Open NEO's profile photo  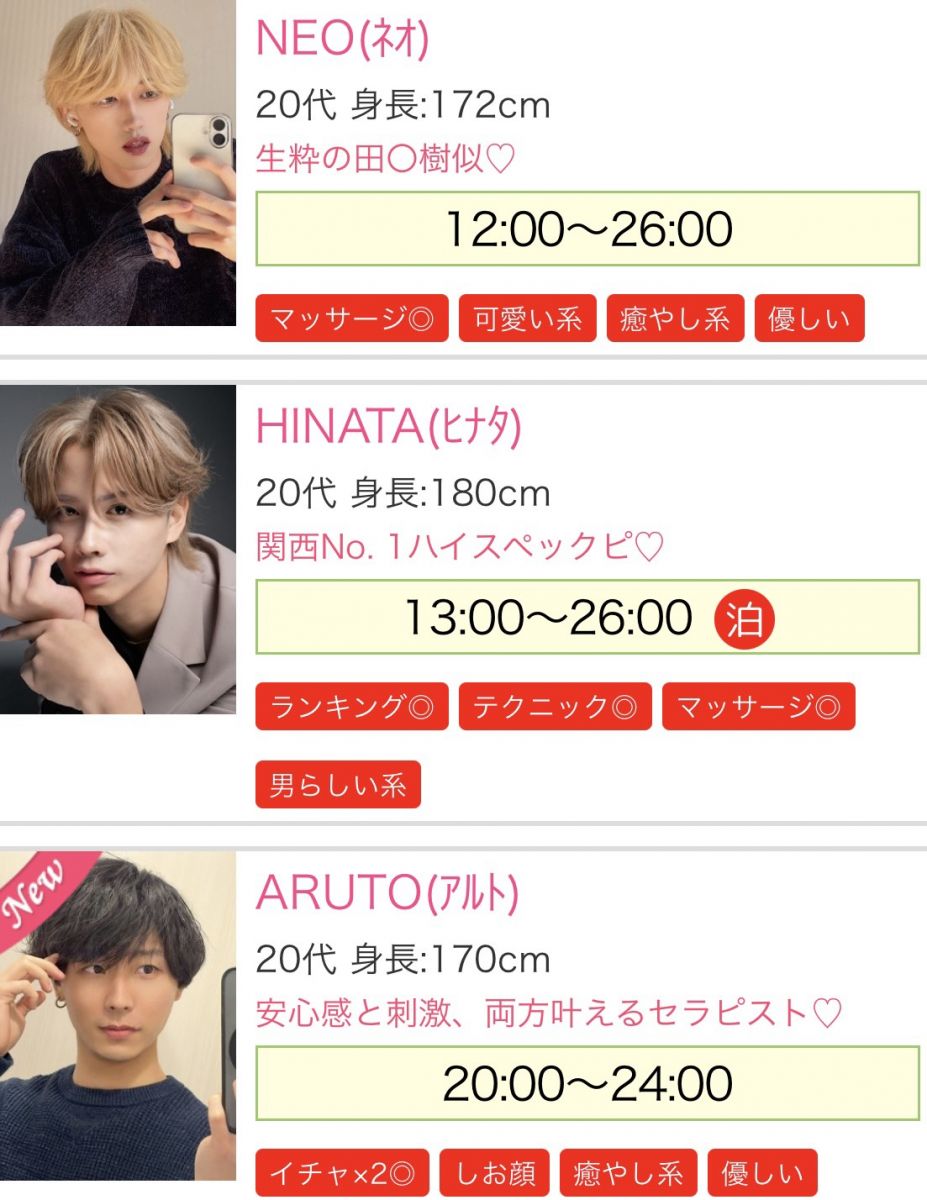pos(117,162)
